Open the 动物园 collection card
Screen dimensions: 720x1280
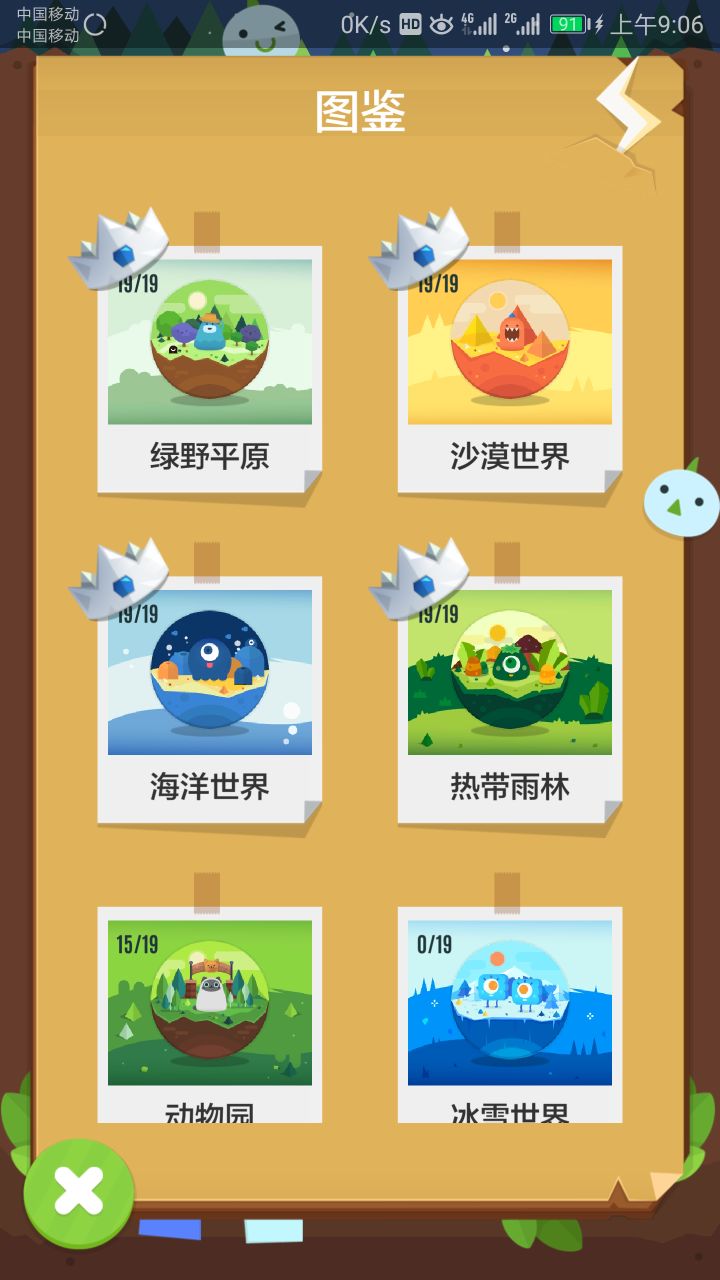tap(210, 1010)
